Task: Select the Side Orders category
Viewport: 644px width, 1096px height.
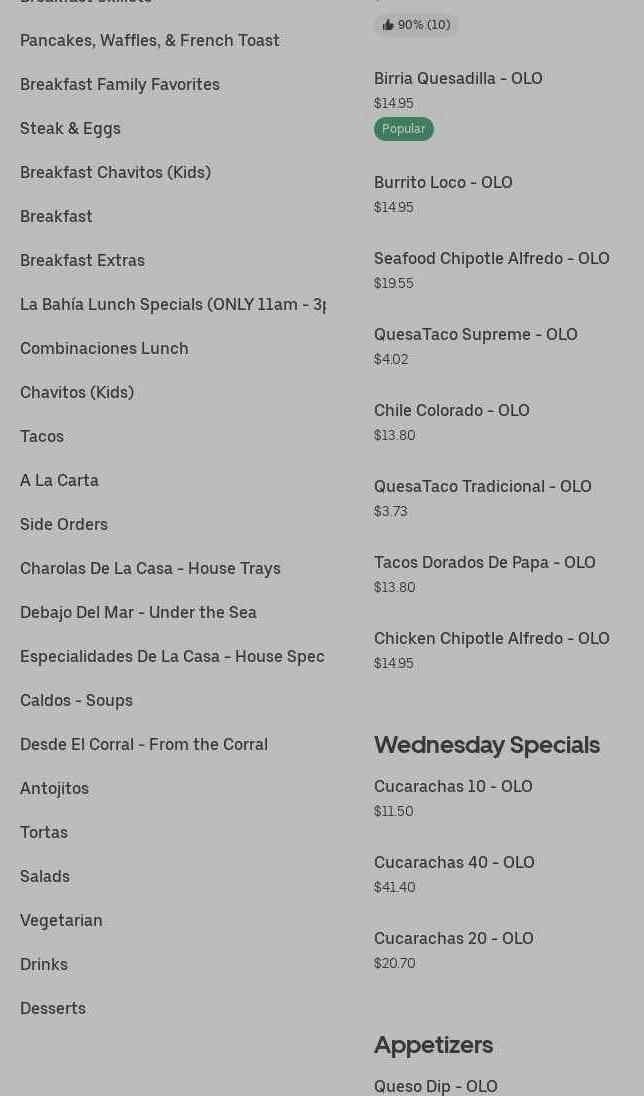Action: [x=64, y=524]
